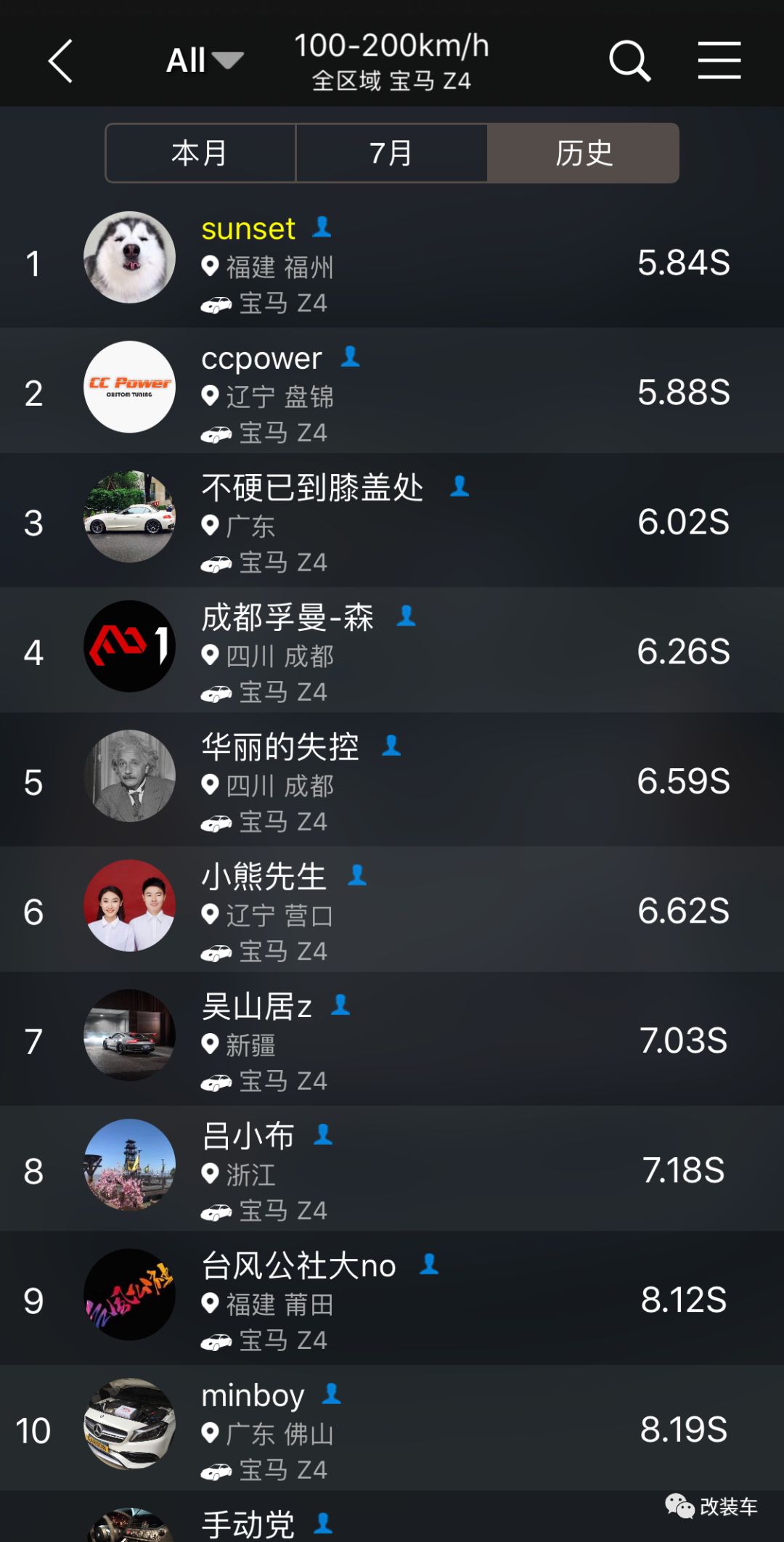Select the 历史 tab

pos(583,153)
